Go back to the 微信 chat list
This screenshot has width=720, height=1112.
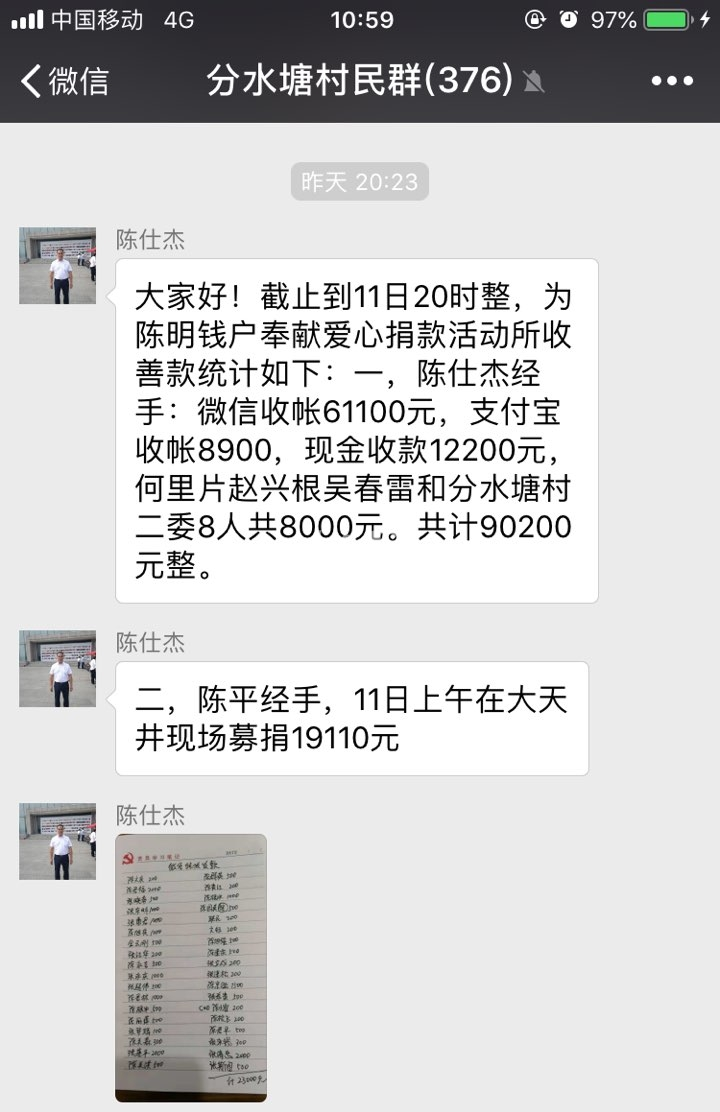[64, 81]
